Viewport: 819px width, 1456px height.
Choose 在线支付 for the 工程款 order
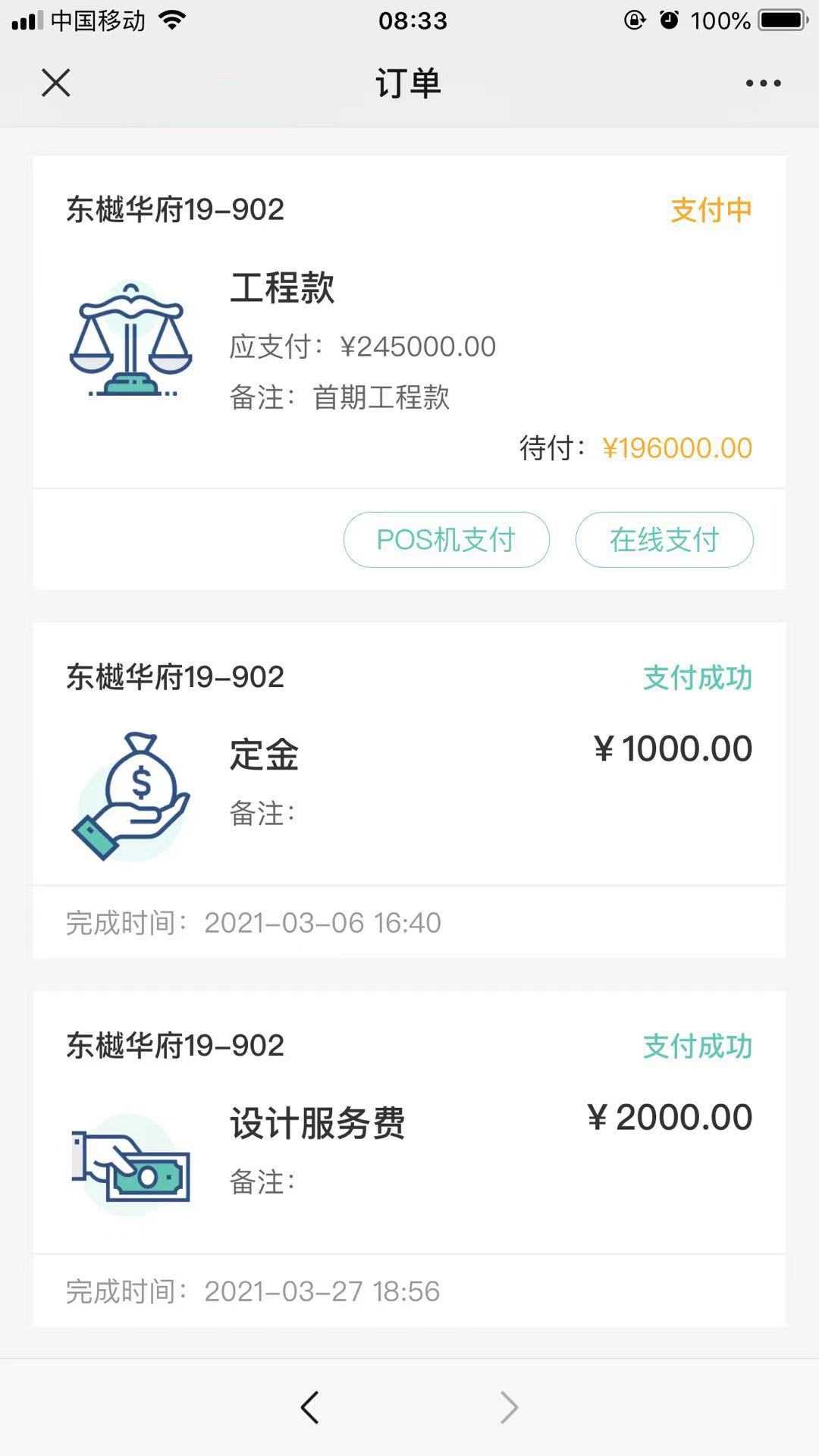[x=664, y=540]
